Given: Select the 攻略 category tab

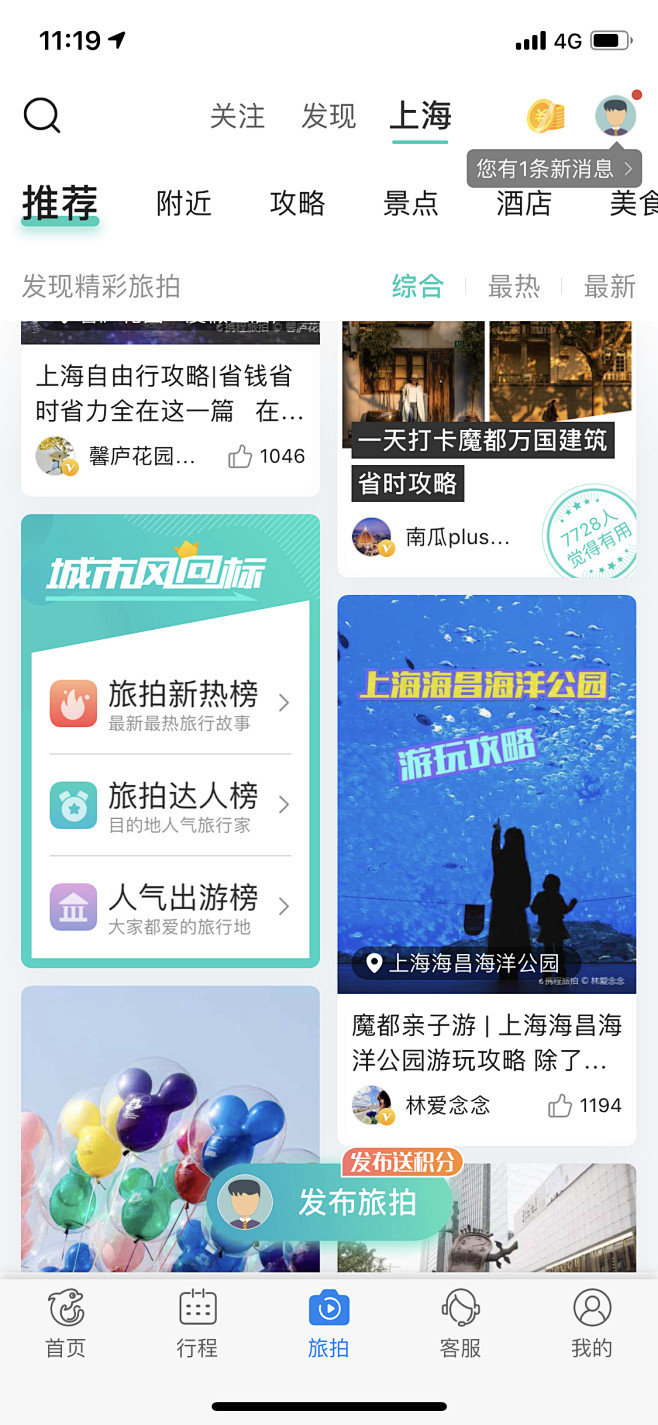Looking at the screenshot, I should (298, 203).
